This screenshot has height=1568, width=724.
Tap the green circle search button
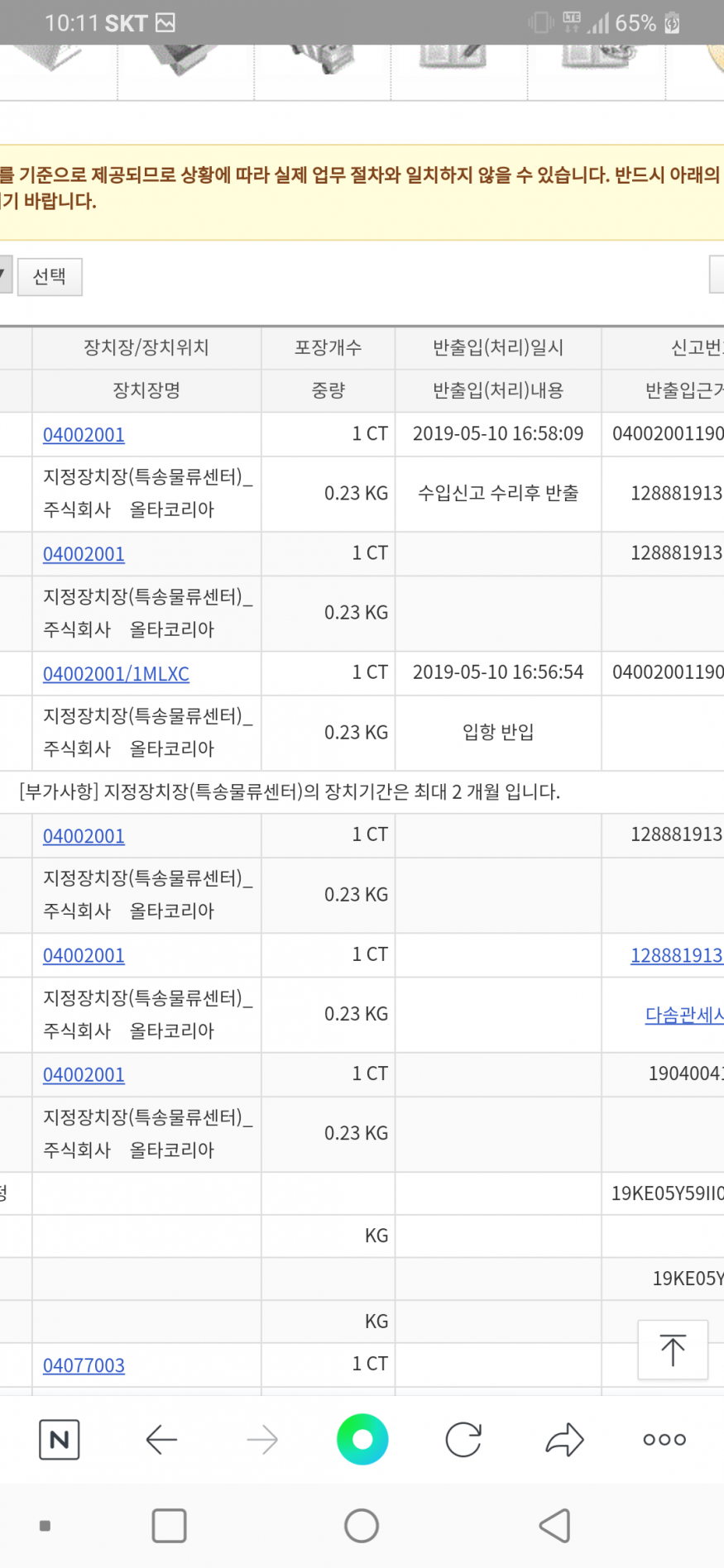(x=362, y=1440)
